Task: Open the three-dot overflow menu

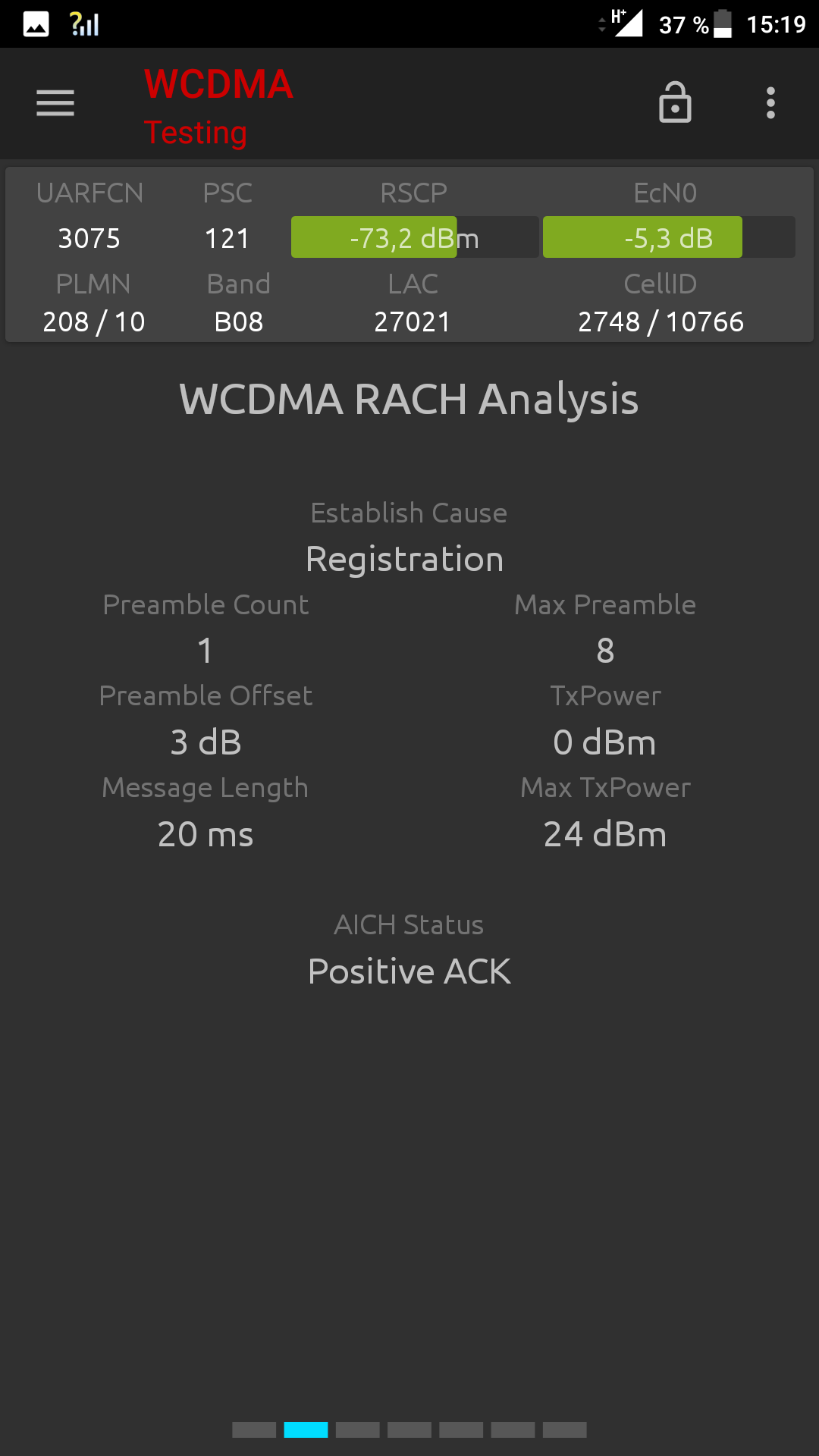Action: [x=770, y=103]
